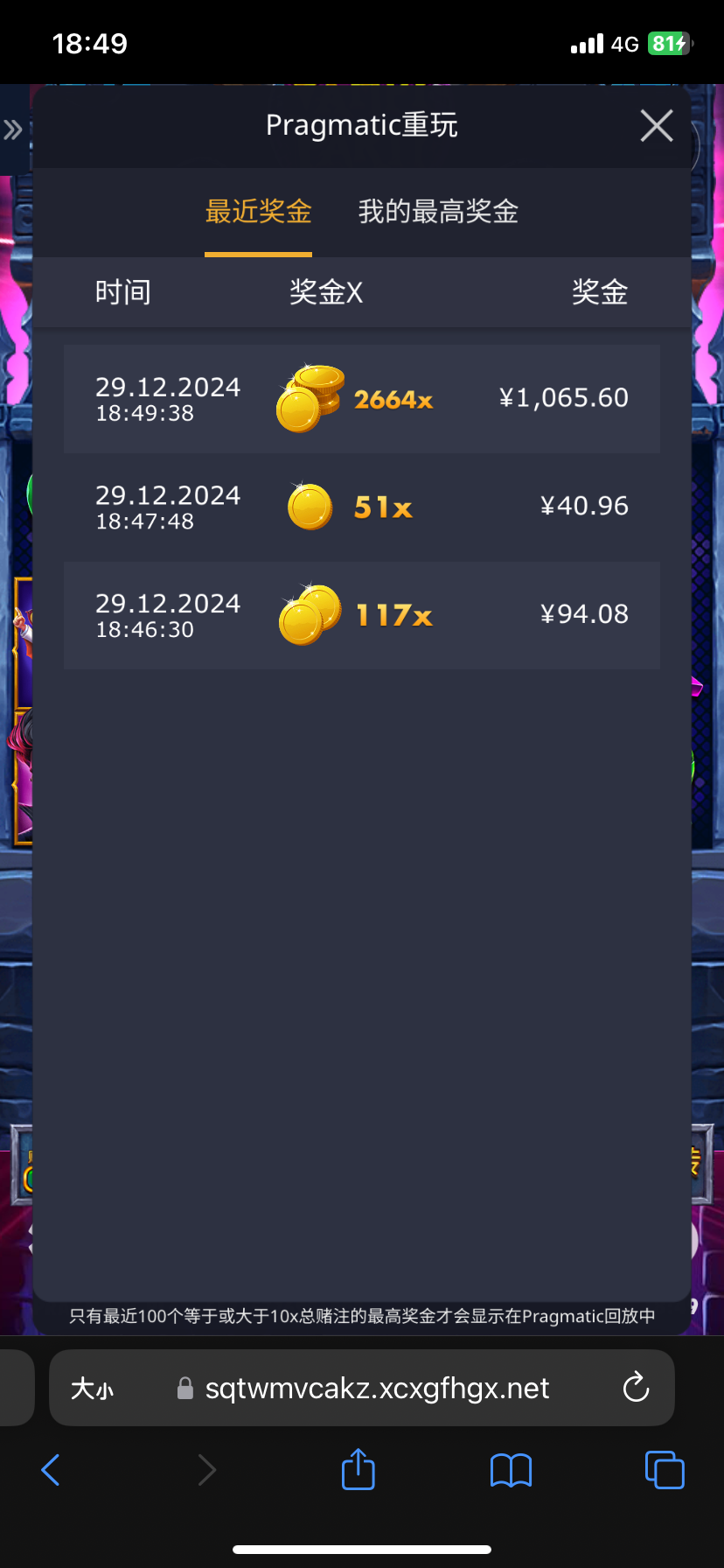Go back in browser history

pyautogui.click(x=51, y=1470)
